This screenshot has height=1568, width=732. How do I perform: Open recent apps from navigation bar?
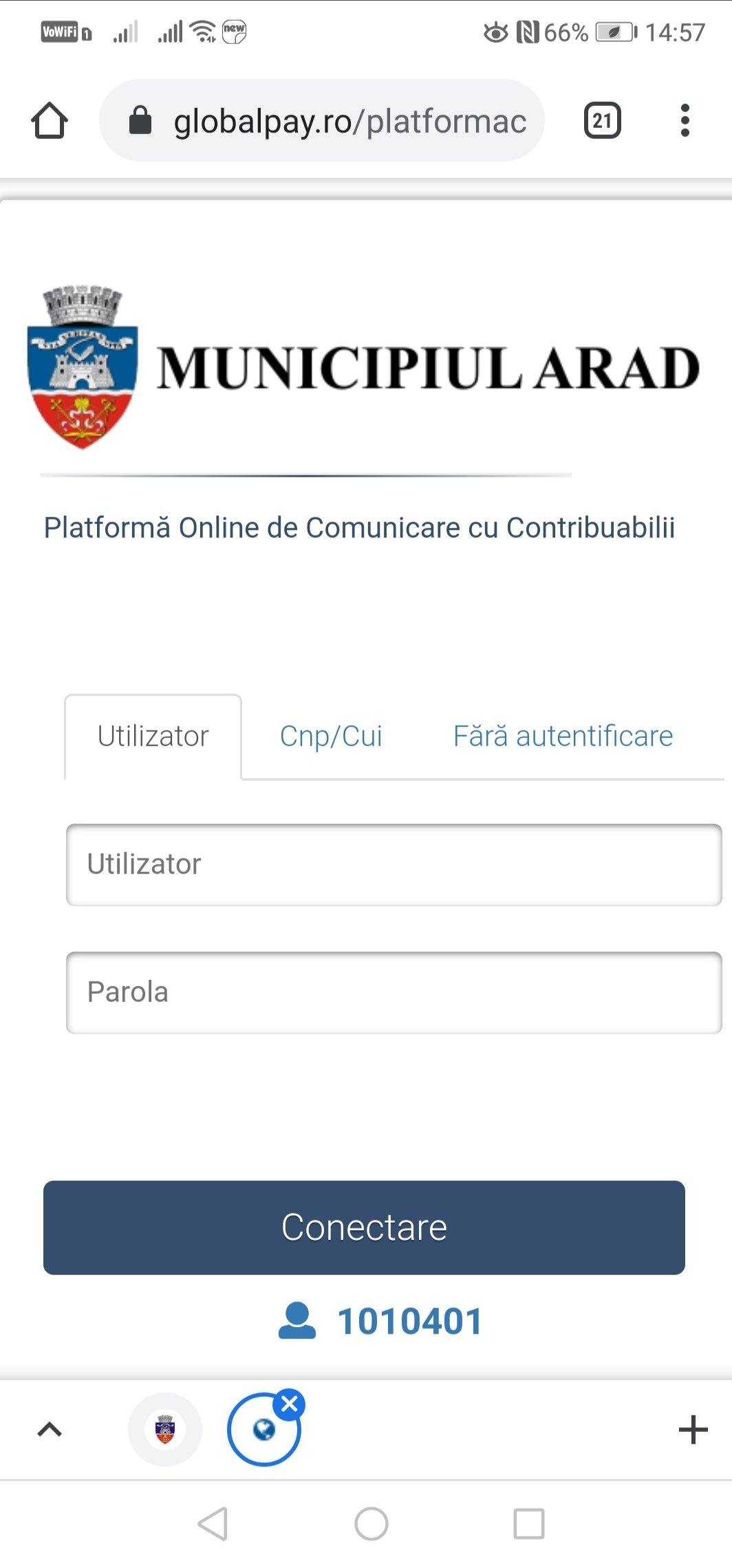[529, 1523]
